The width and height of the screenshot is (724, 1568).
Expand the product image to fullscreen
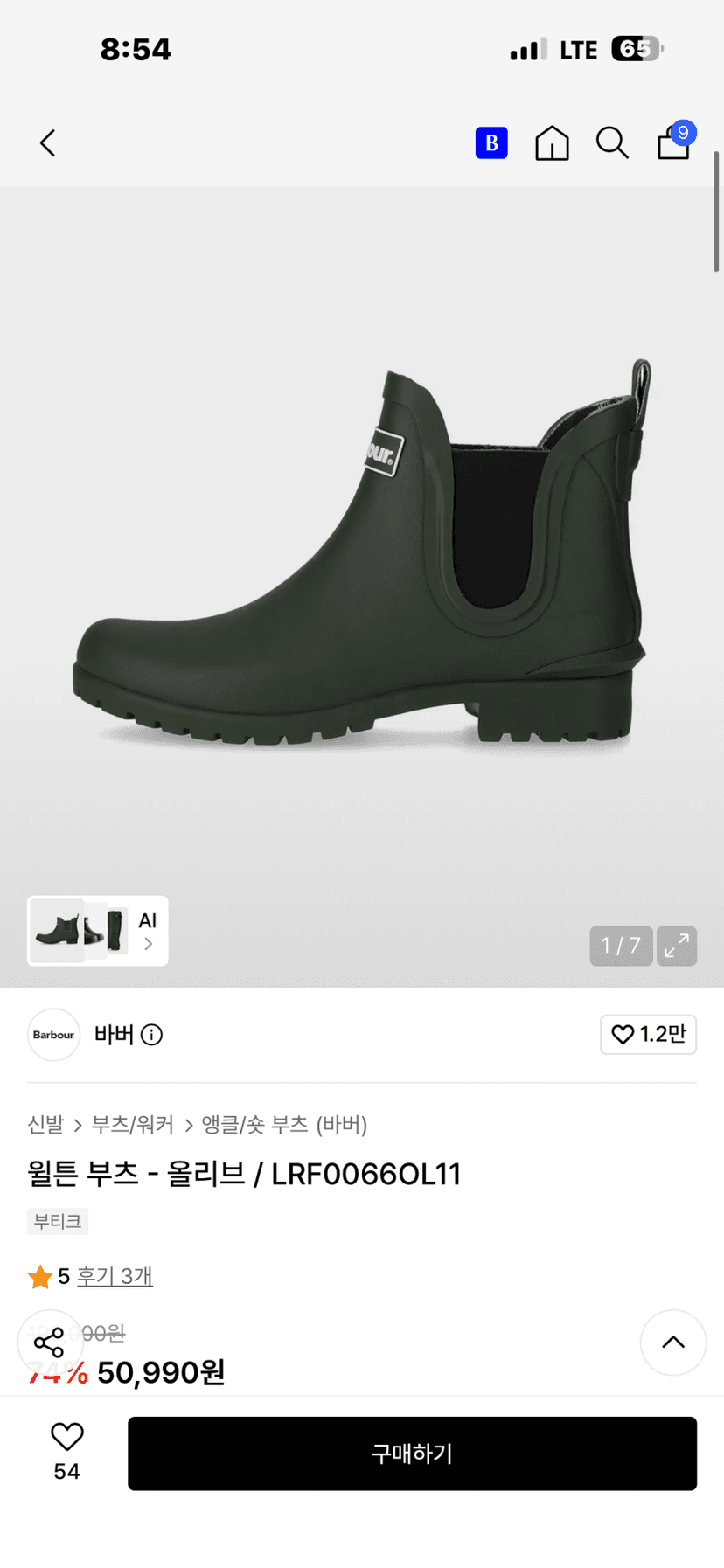[677, 946]
